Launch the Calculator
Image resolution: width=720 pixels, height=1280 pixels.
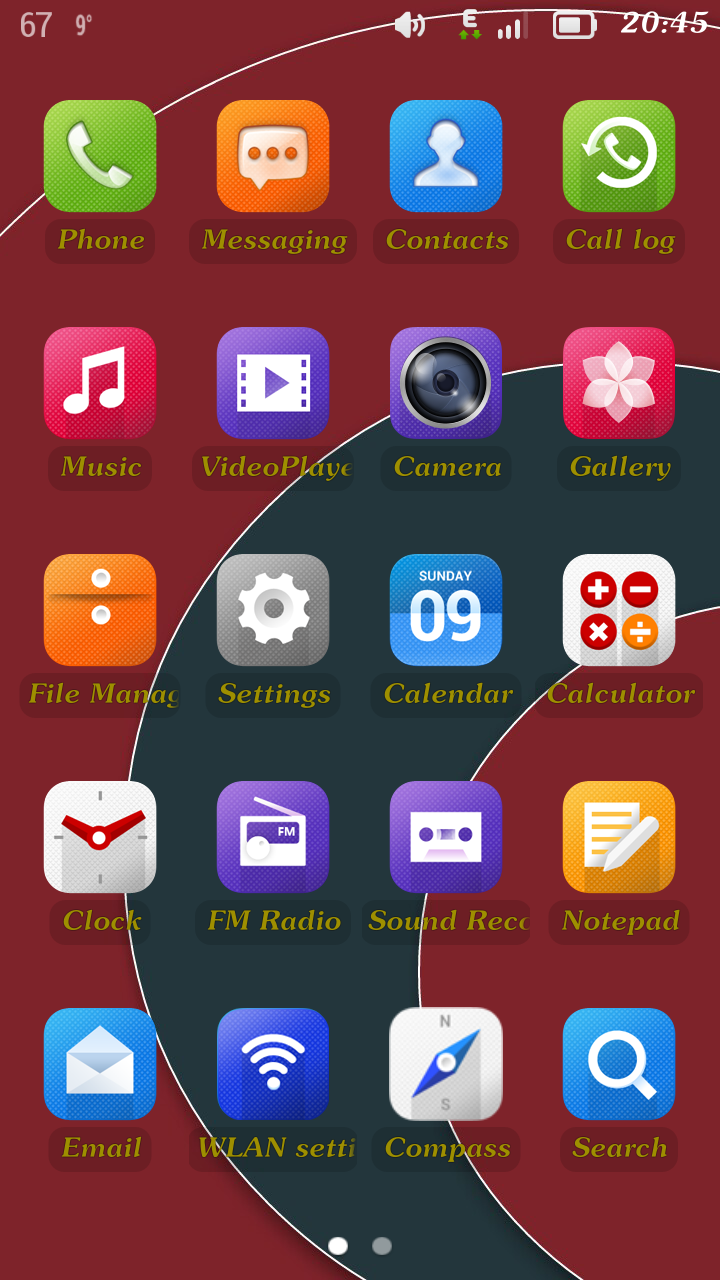(619, 610)
